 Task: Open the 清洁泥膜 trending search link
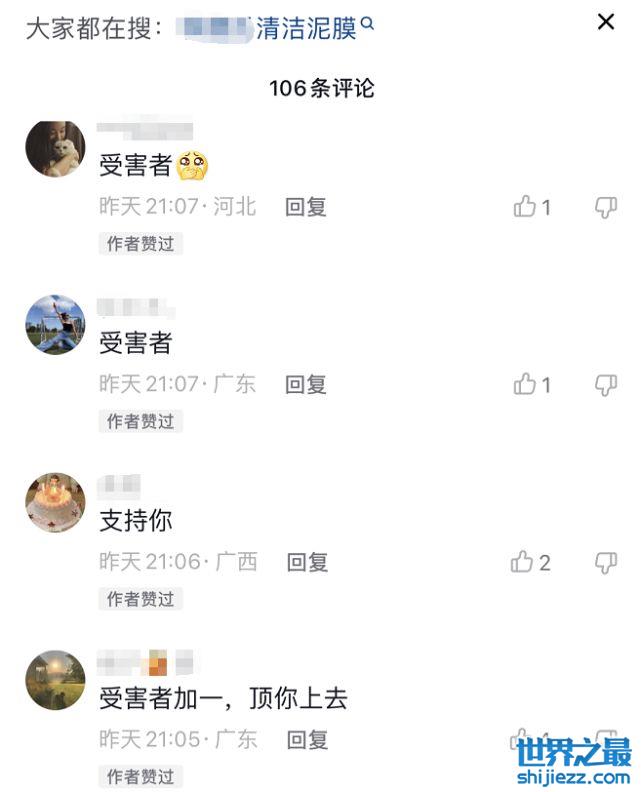coord(305,28)
